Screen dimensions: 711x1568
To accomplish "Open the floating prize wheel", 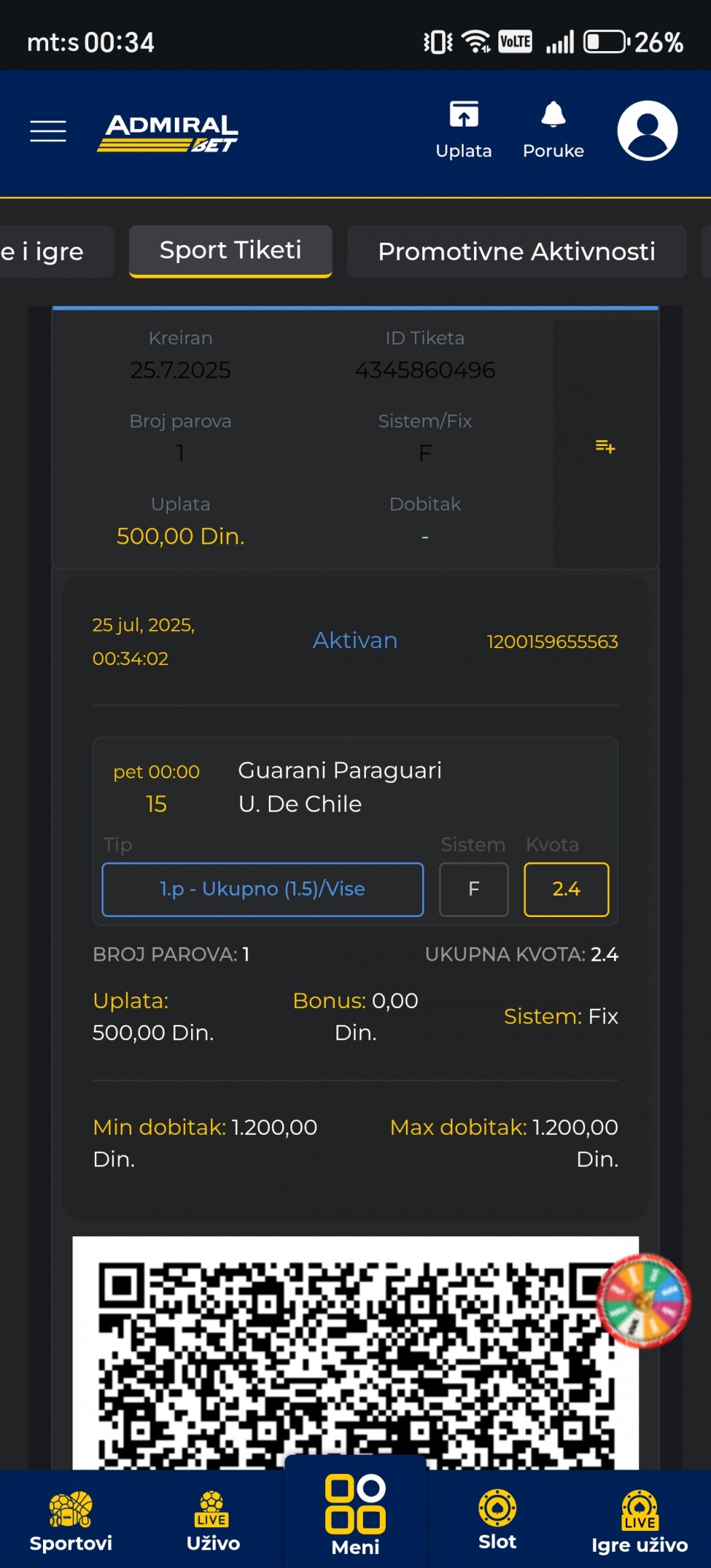I will point(644,1300).
